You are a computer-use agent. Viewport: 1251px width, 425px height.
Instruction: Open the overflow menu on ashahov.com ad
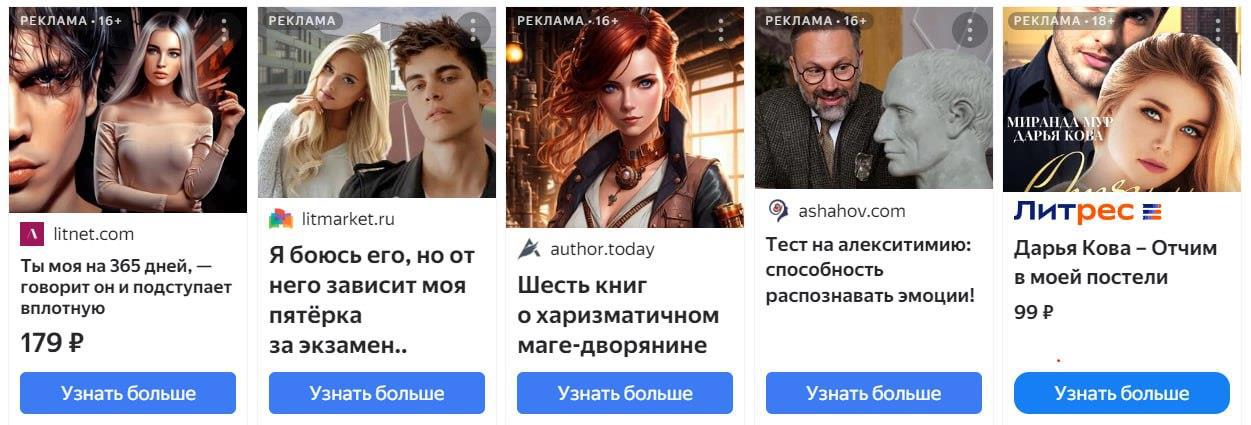tap(969, 30)
